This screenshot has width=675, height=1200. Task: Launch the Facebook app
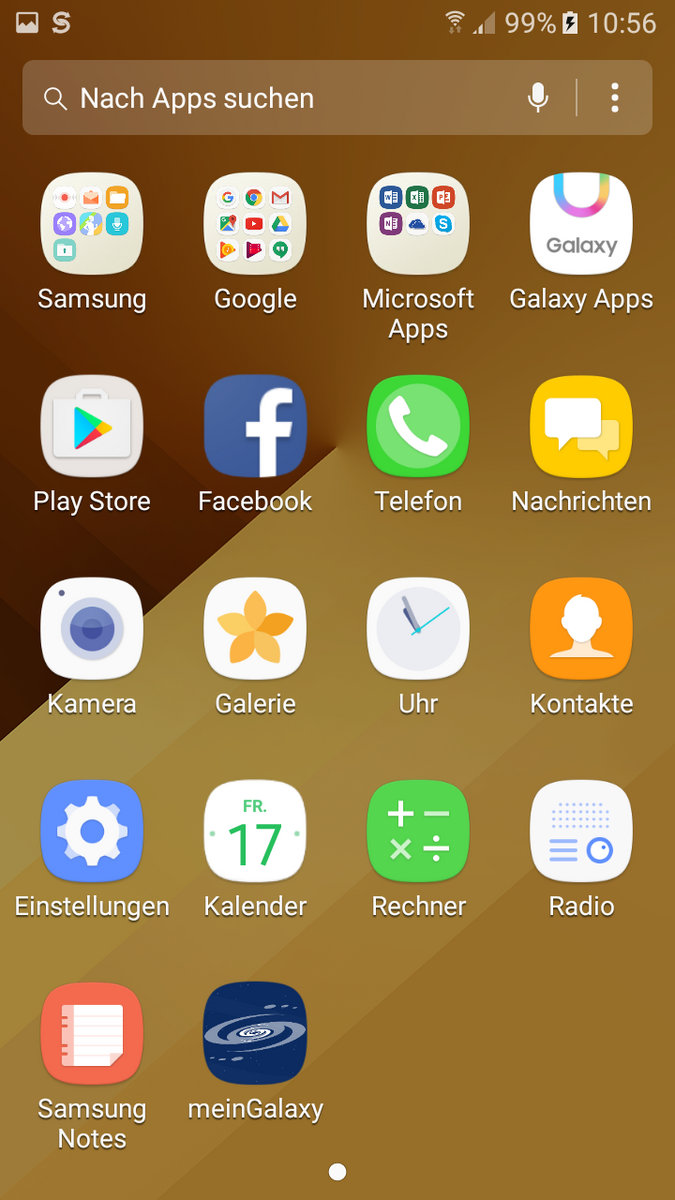pyautogui.click(x=255, y=426)
